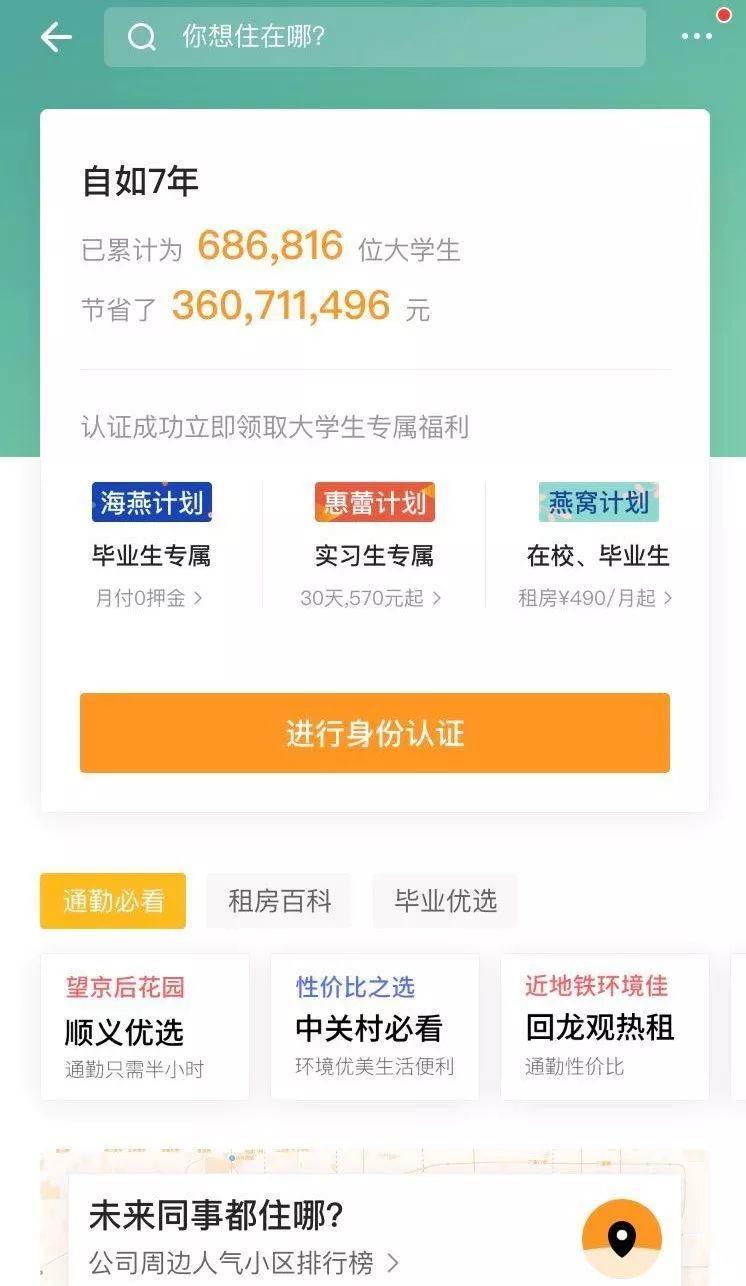Screen dimensions: 746x1286
Task: Tap the 你想住在哪 search input field
Action: pyautogui.click(x=380, y=37)
